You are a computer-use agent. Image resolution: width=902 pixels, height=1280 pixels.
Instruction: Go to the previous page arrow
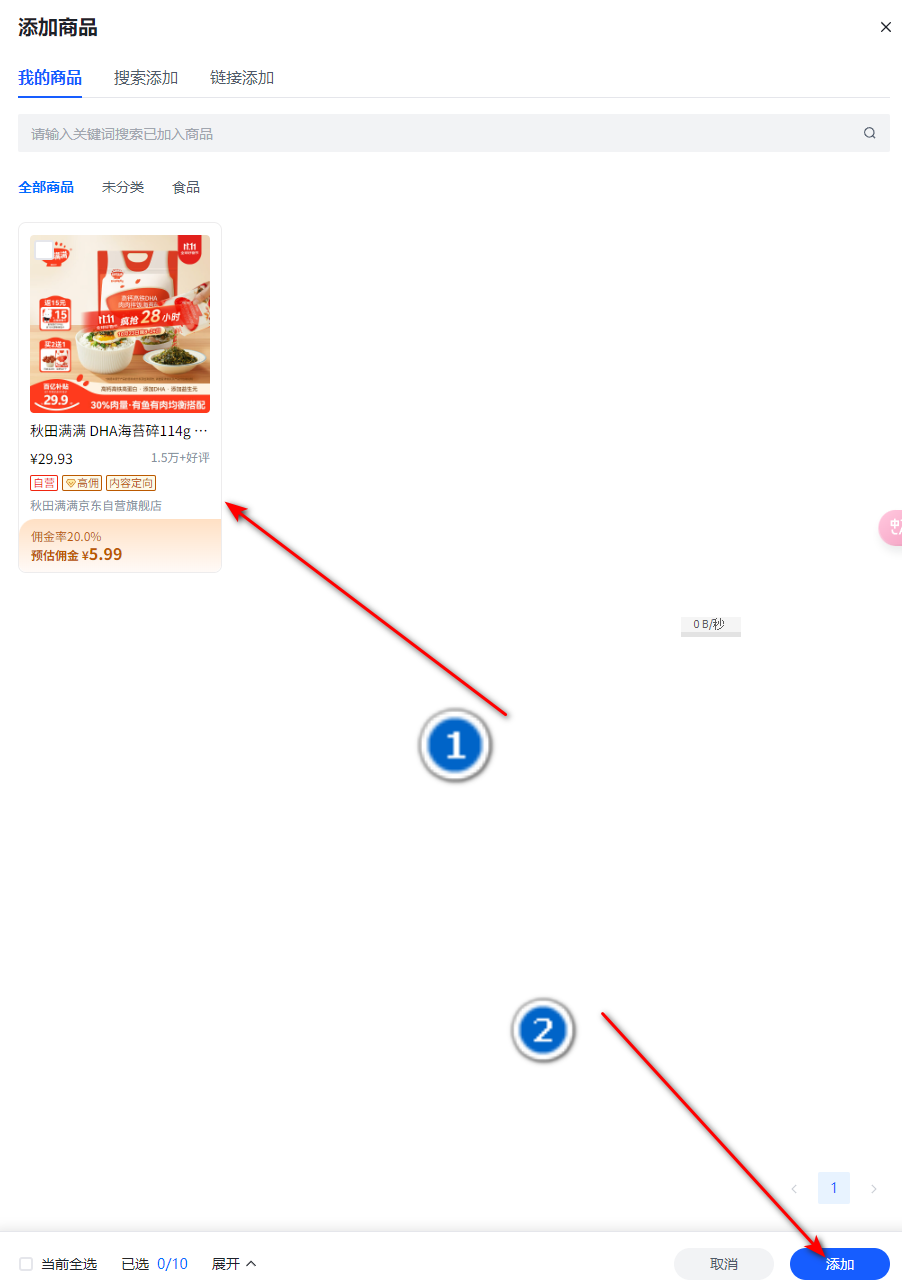[x=794, y=1188]
